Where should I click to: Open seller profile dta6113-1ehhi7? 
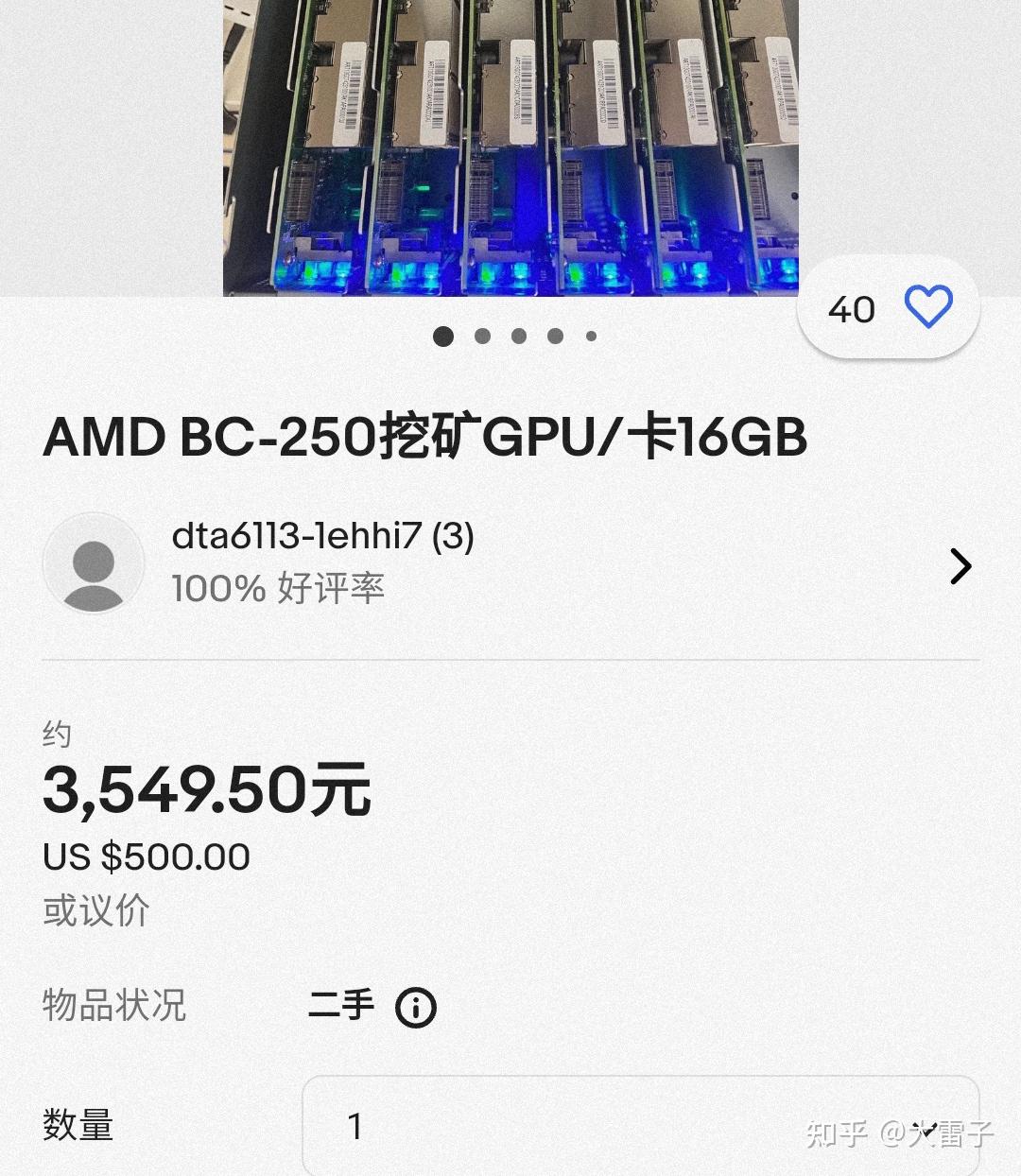[x=321, y=537]
